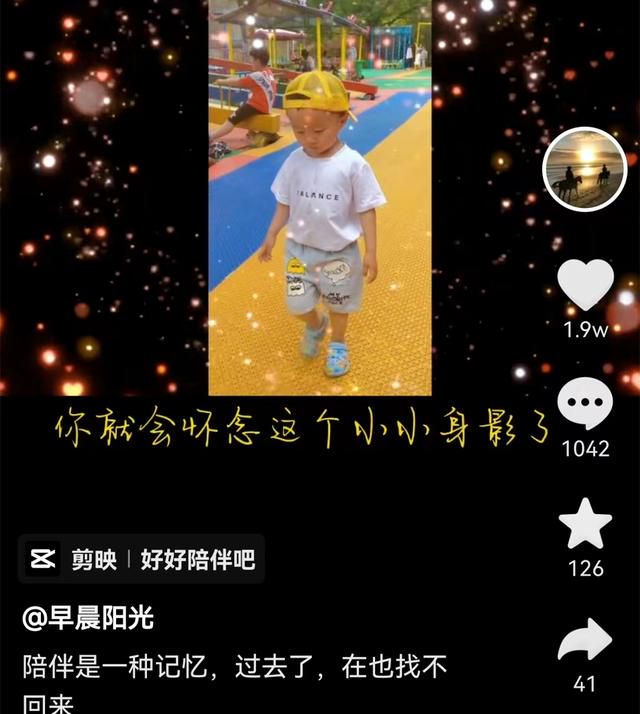640x714 pixels.
Task: Open the comments on this video
Action: click(x=585, y=403)
